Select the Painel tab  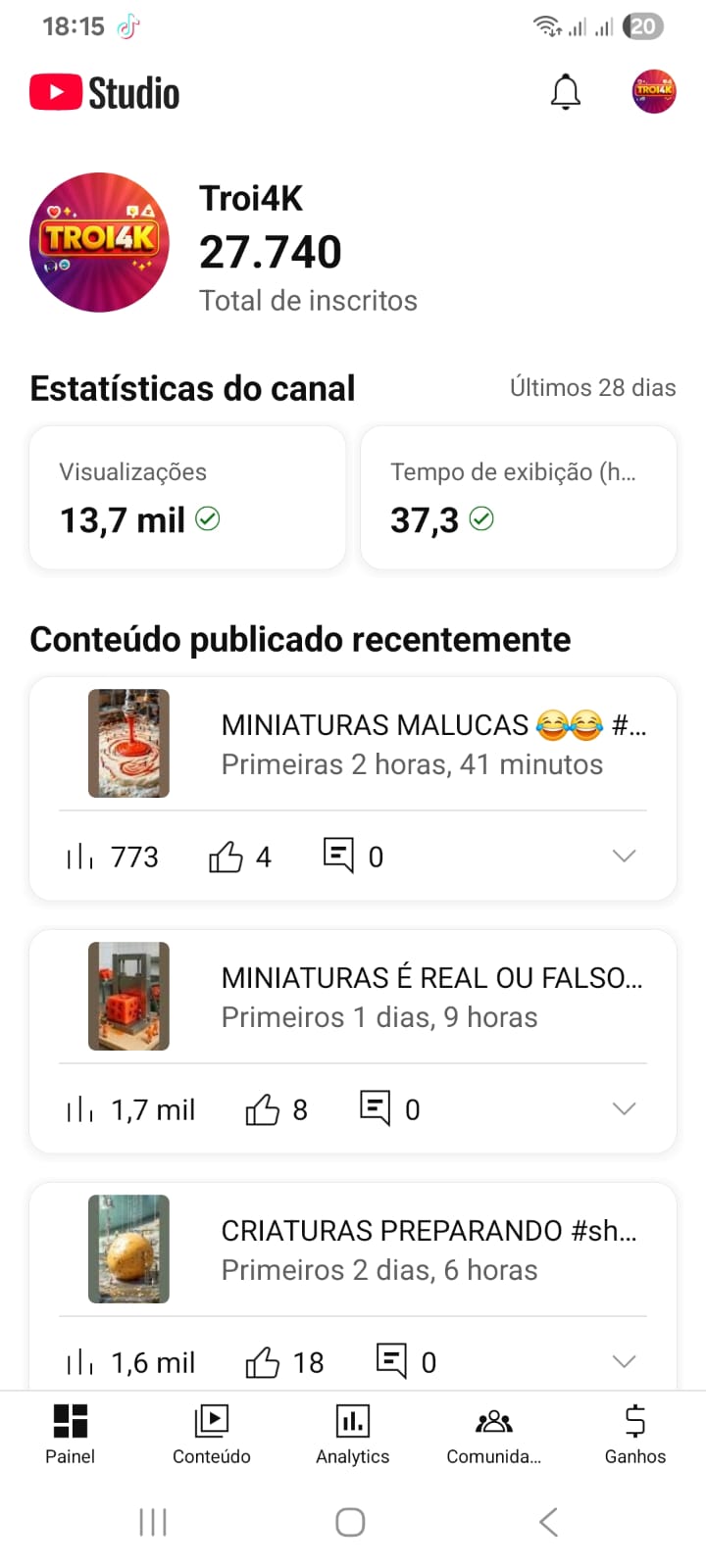point(71,1434)
